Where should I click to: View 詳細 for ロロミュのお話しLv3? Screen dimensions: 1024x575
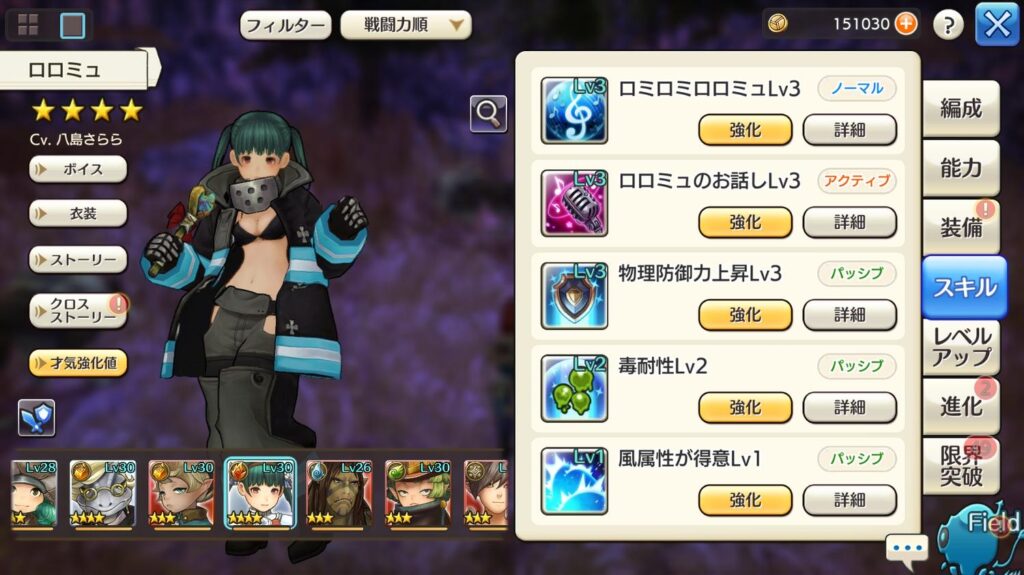(x=849, y=222)
